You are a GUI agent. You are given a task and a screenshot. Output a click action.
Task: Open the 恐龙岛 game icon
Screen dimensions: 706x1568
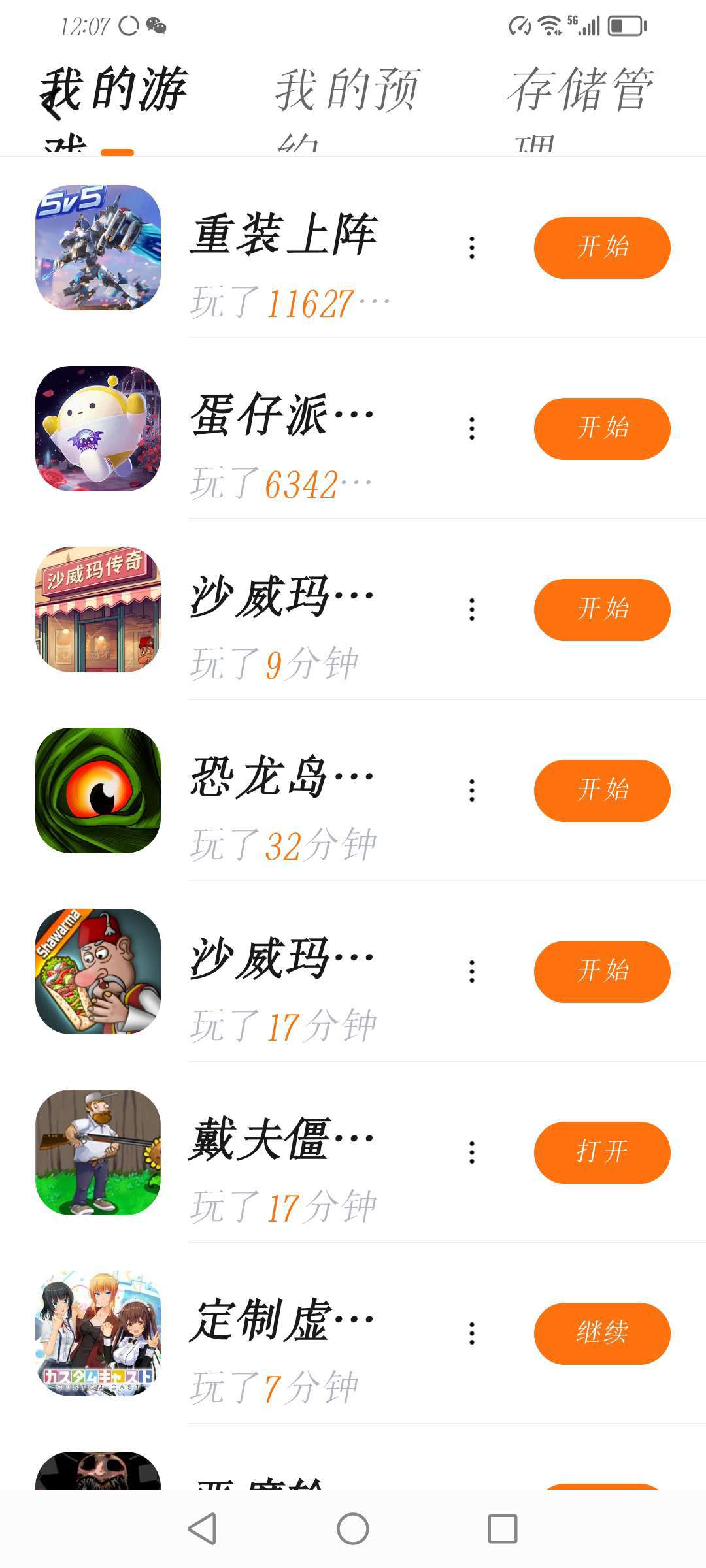point(98,791)
